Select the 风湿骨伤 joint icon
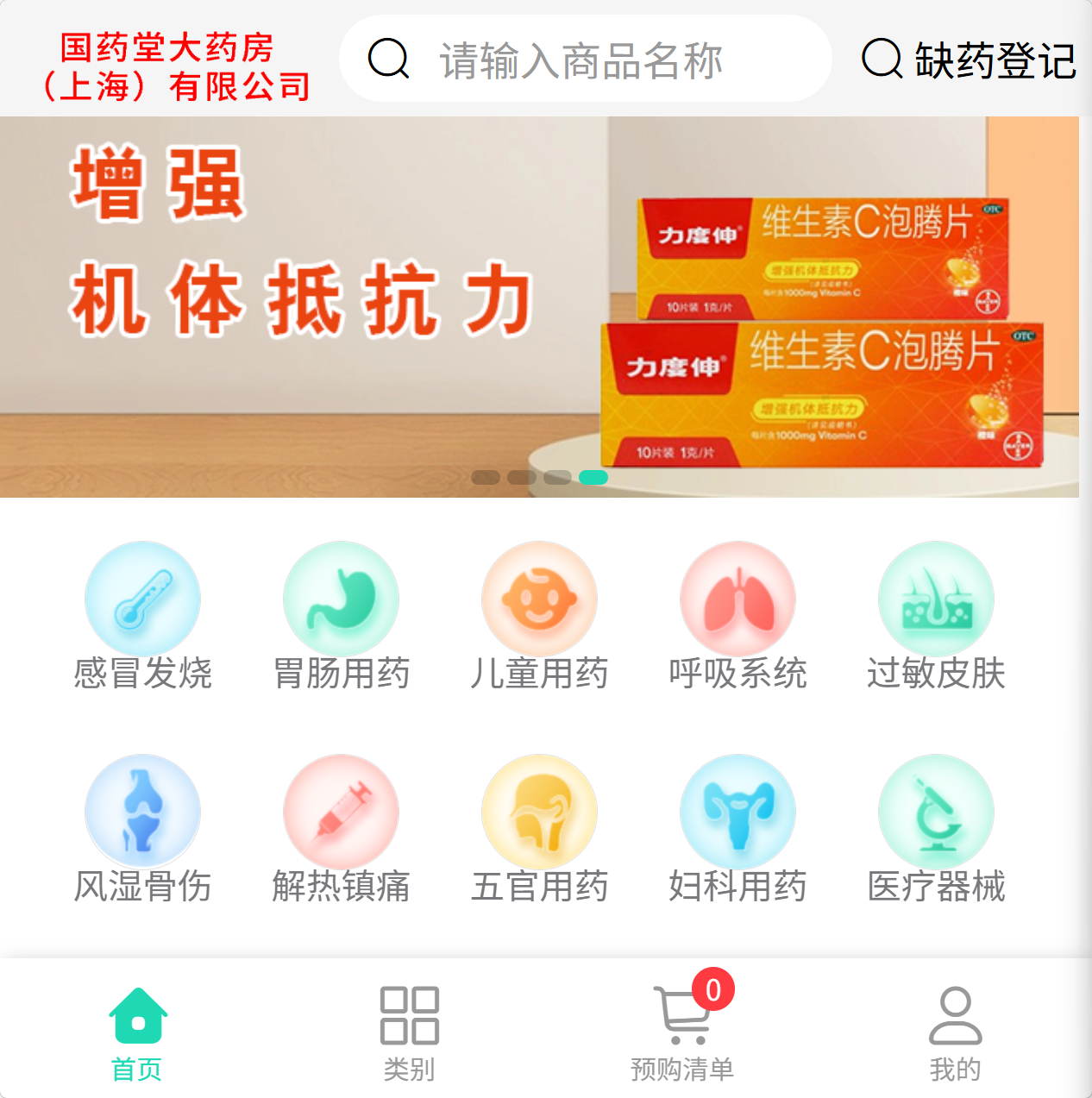The image size is (1092, 1098). [142, 811]
